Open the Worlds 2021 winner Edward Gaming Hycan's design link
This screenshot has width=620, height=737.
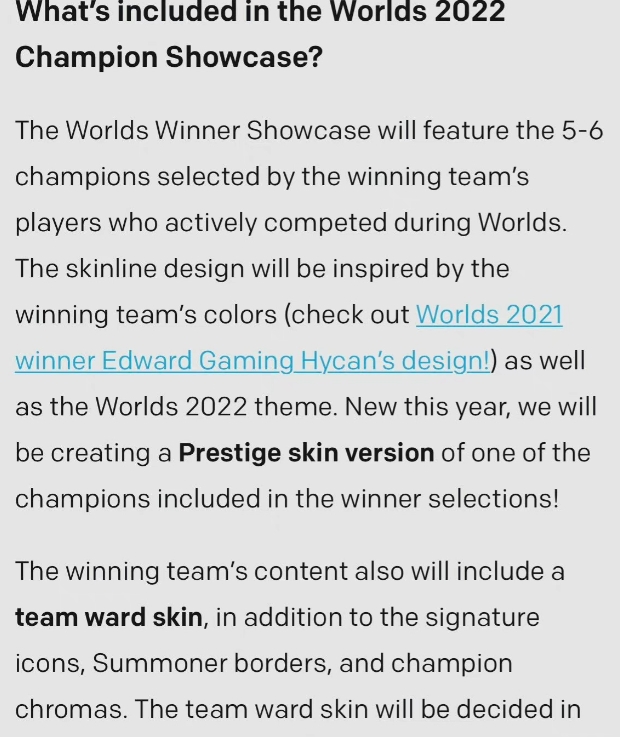pos(252,361)
